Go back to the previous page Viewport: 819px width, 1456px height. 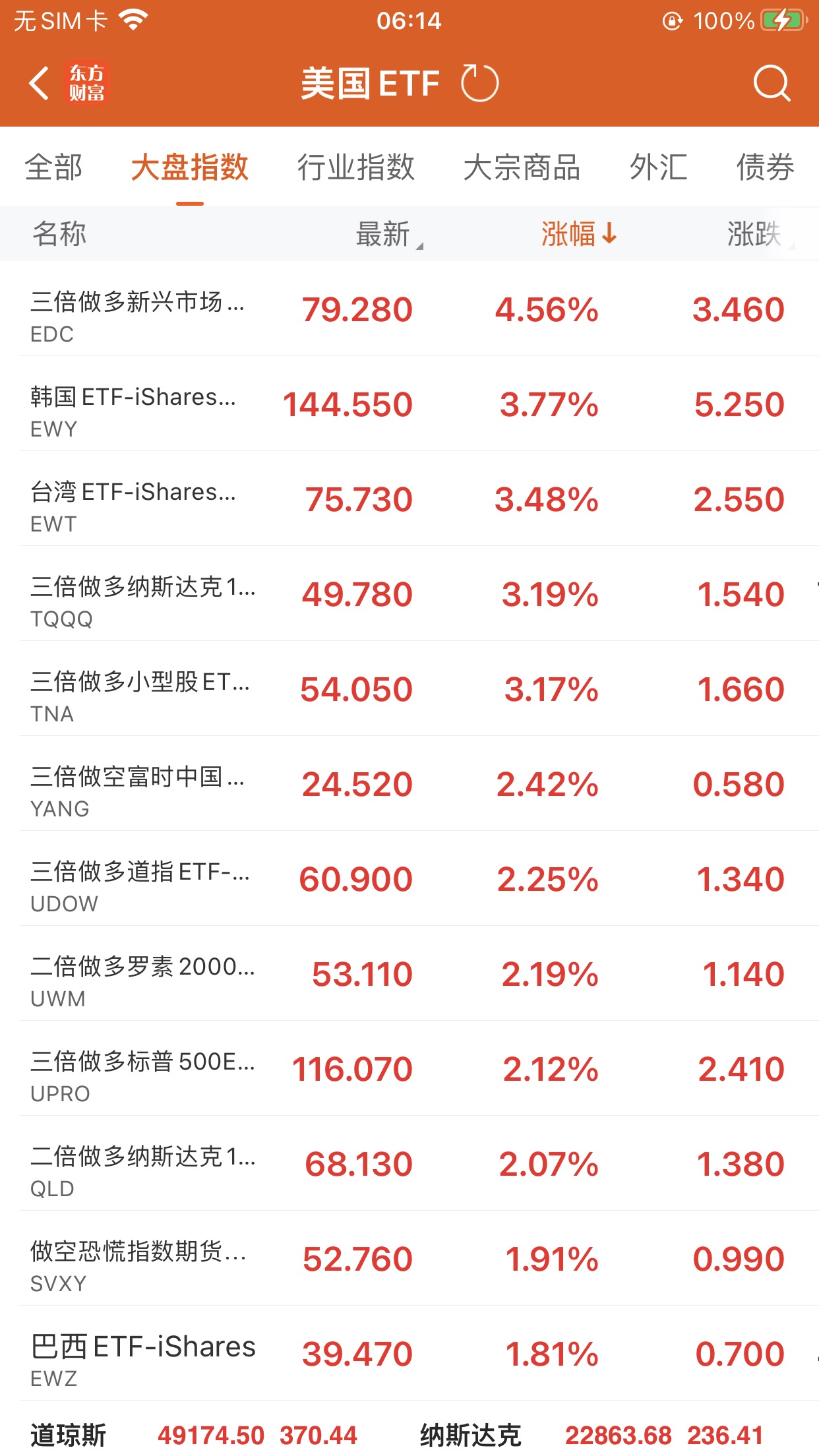pos(40,84)
